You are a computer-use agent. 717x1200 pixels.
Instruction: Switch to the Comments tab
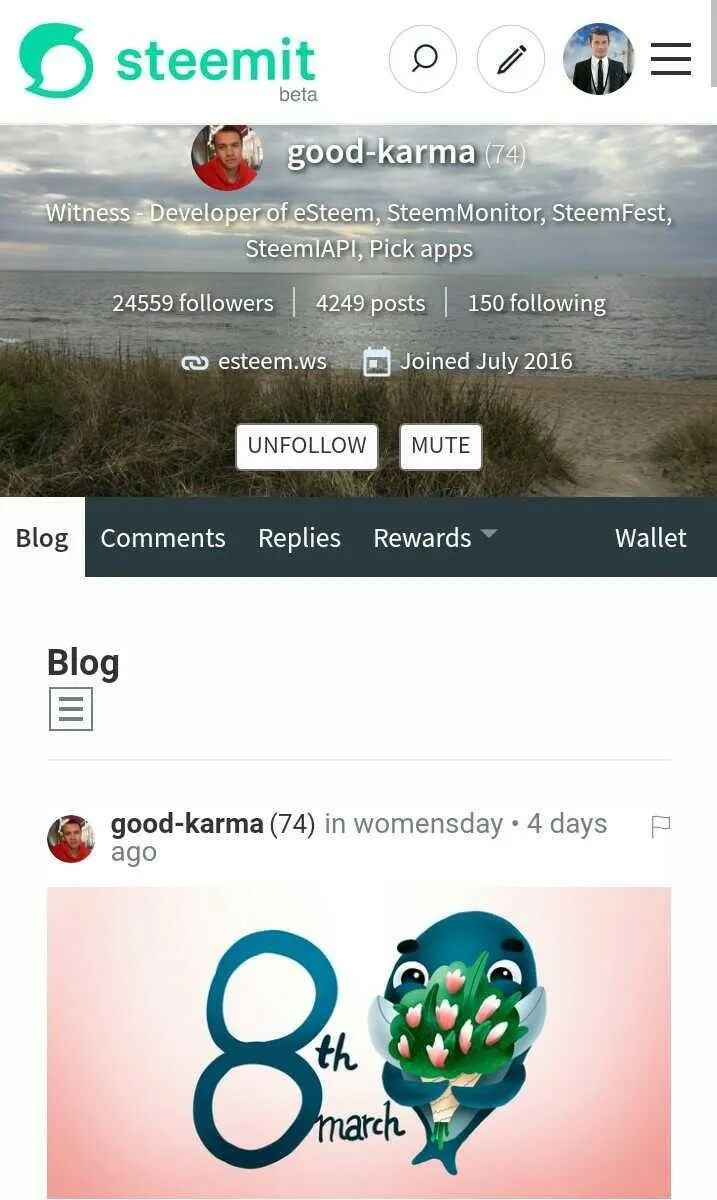pyautogui.click(x=163, y=538)
